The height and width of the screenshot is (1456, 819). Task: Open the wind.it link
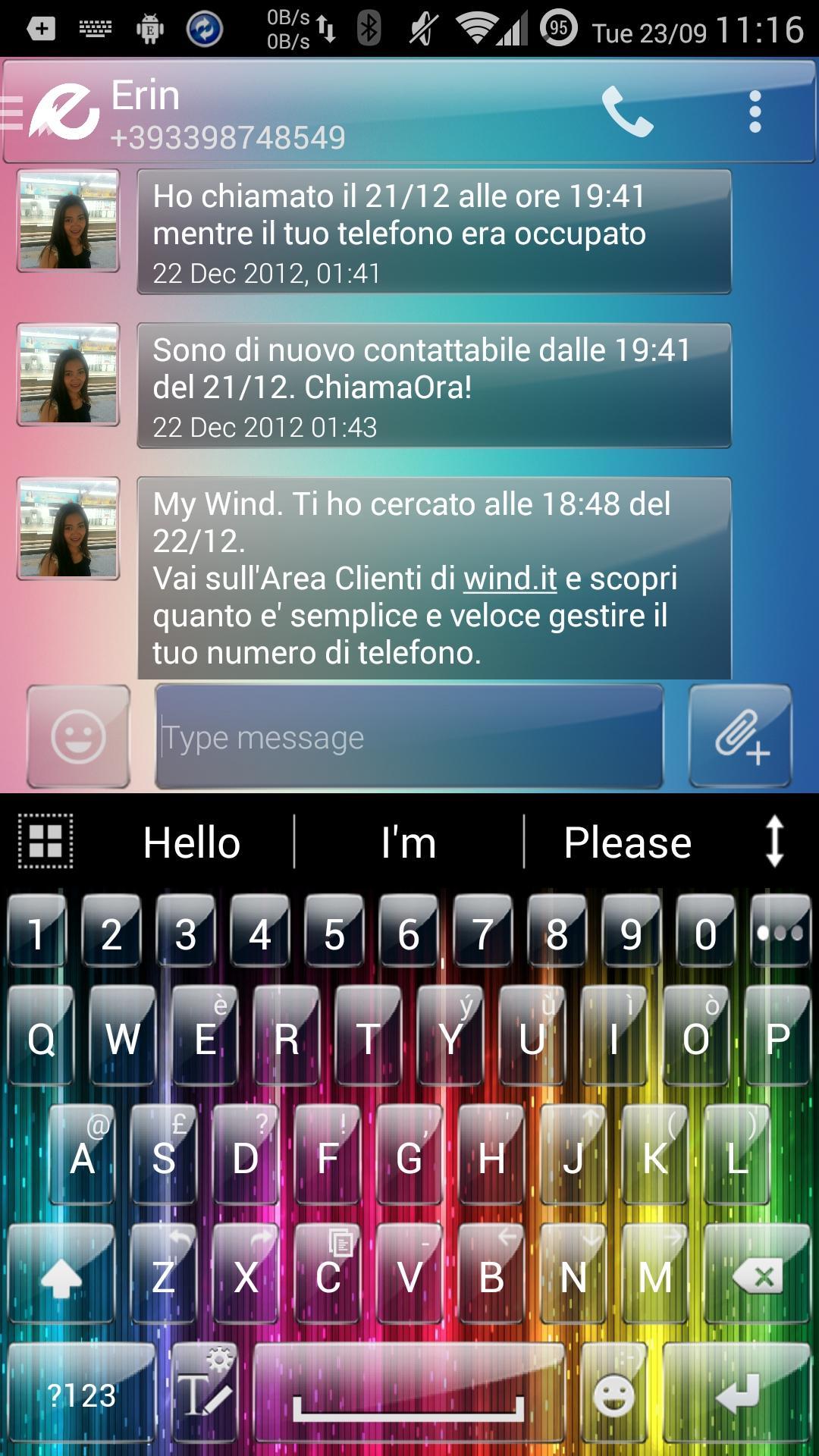[510, 579]
